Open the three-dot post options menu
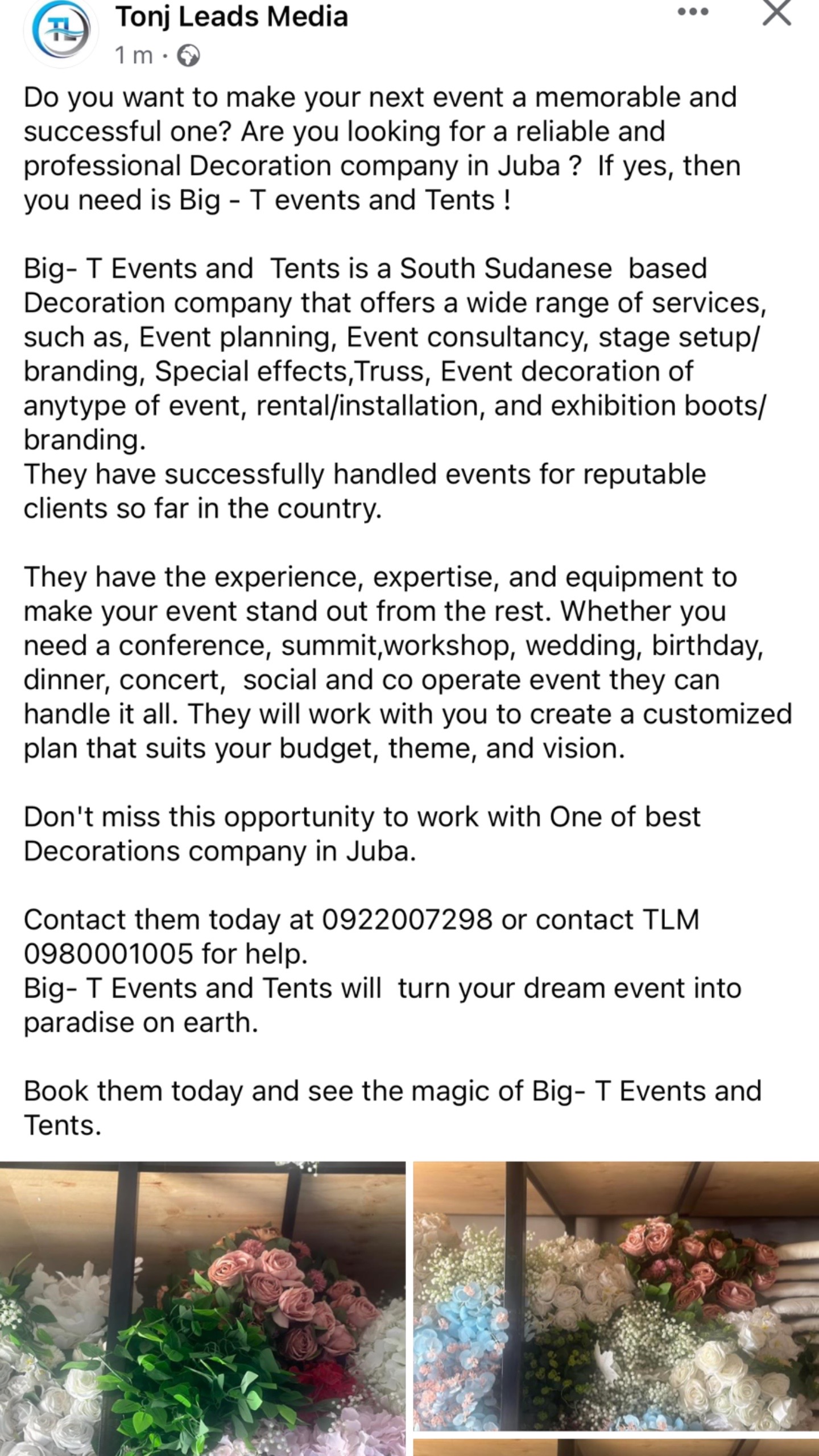 pos(693,12)
